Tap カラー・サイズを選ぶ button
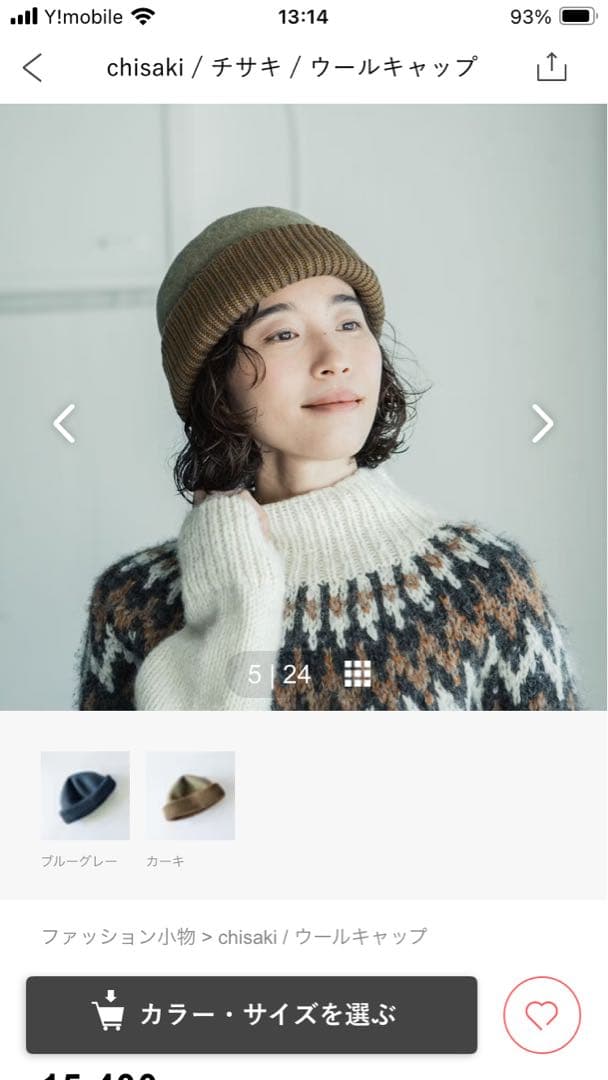 [251, 1015]
